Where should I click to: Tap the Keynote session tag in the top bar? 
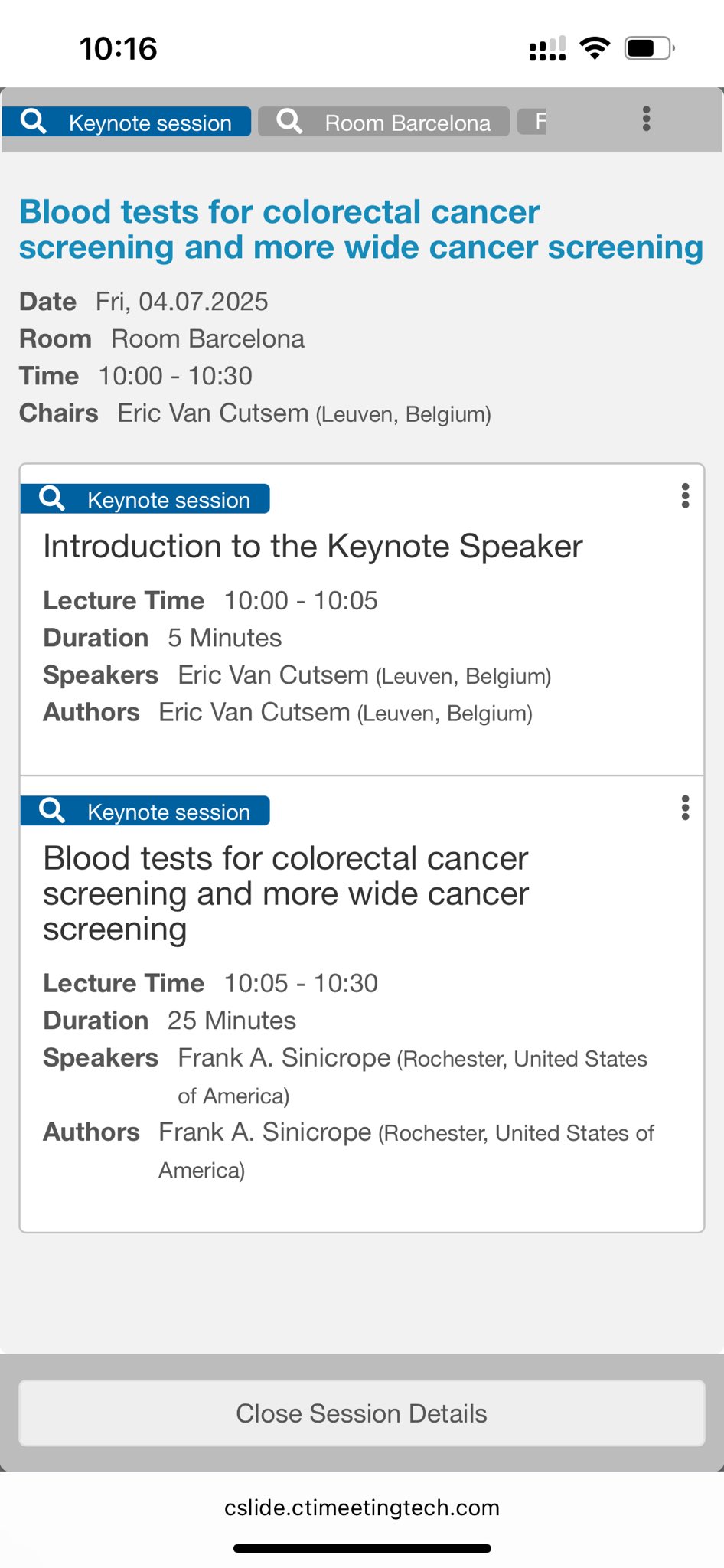126,122
